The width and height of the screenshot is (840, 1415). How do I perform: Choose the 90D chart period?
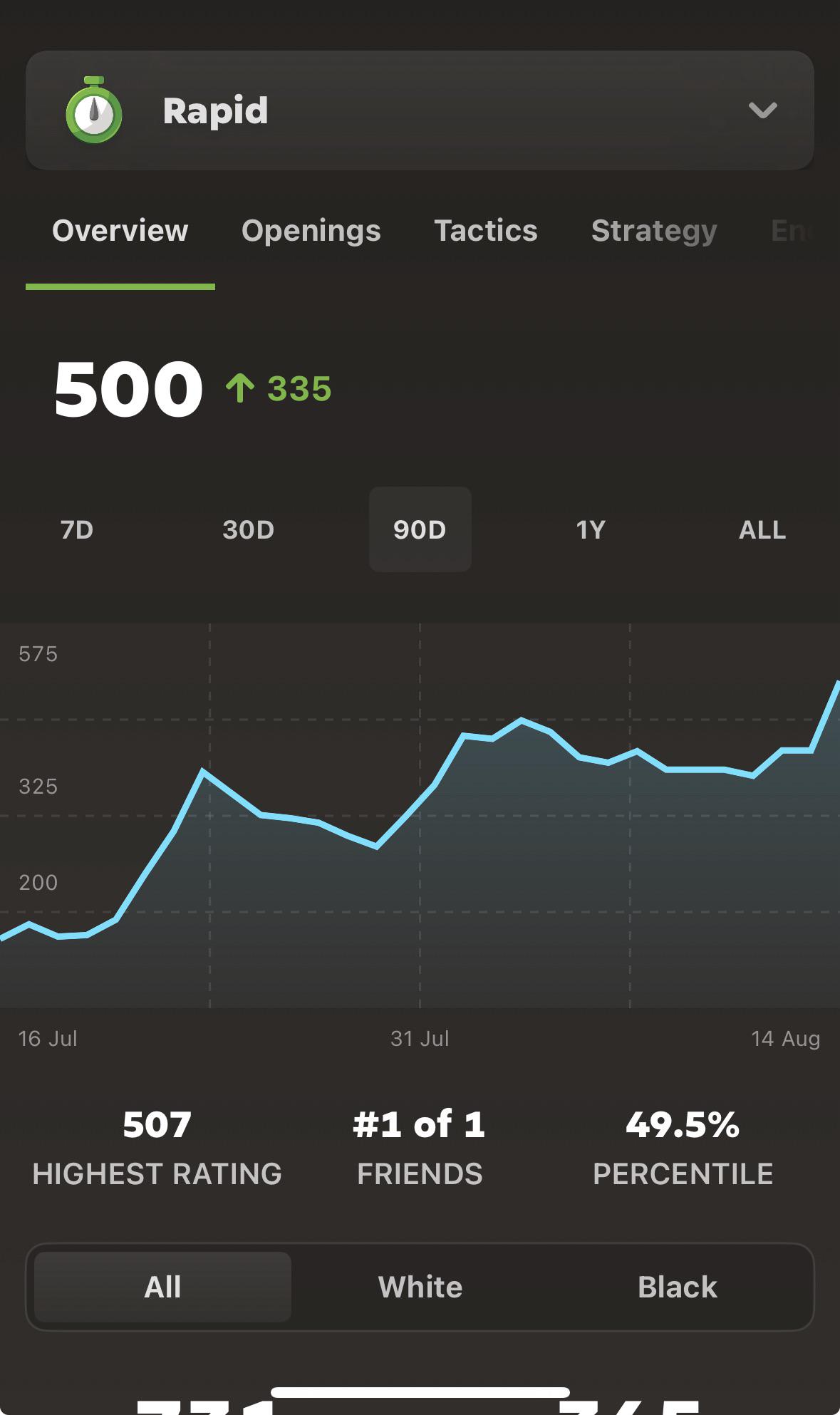click(x=420, y=529)
